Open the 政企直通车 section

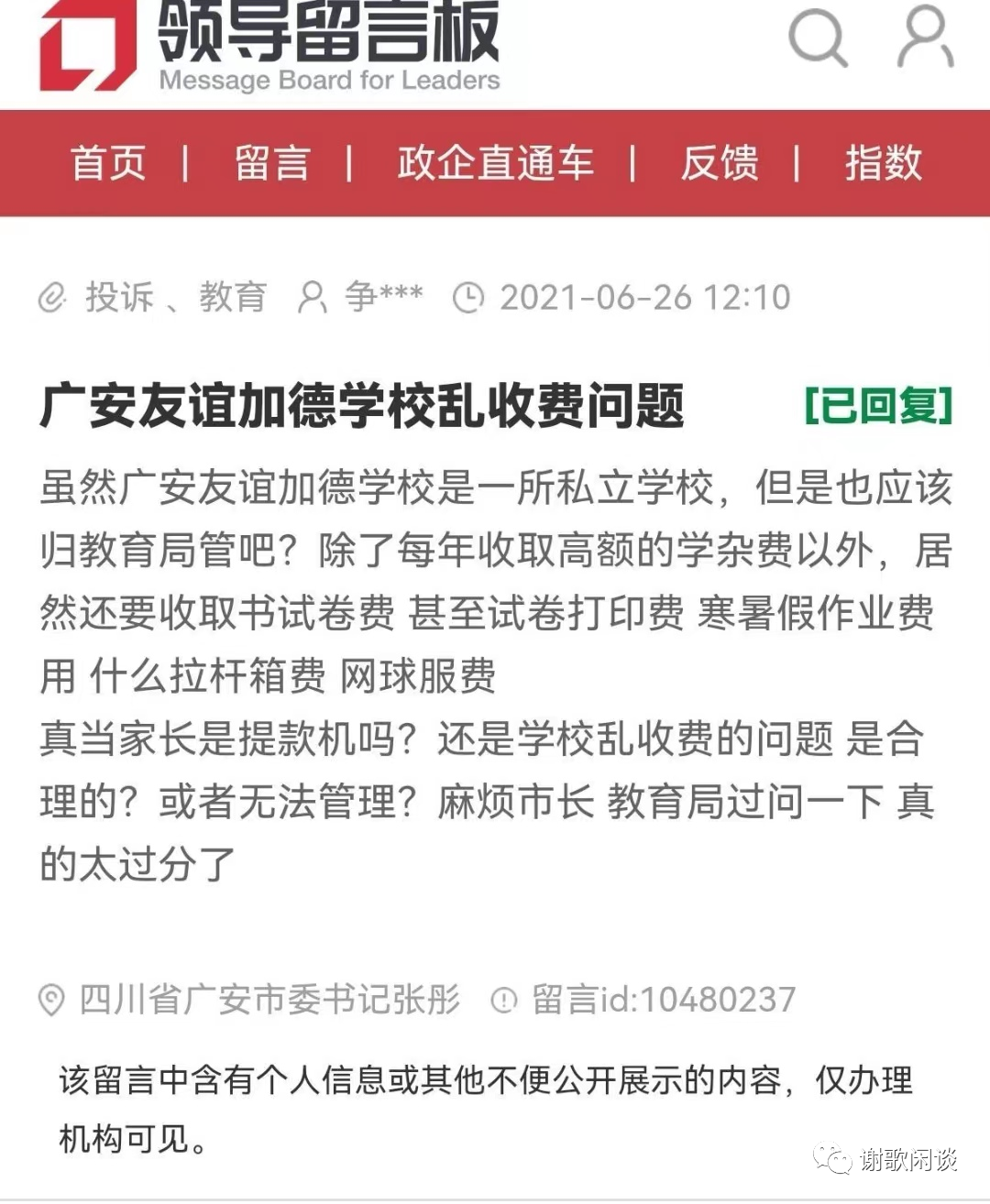495,163
